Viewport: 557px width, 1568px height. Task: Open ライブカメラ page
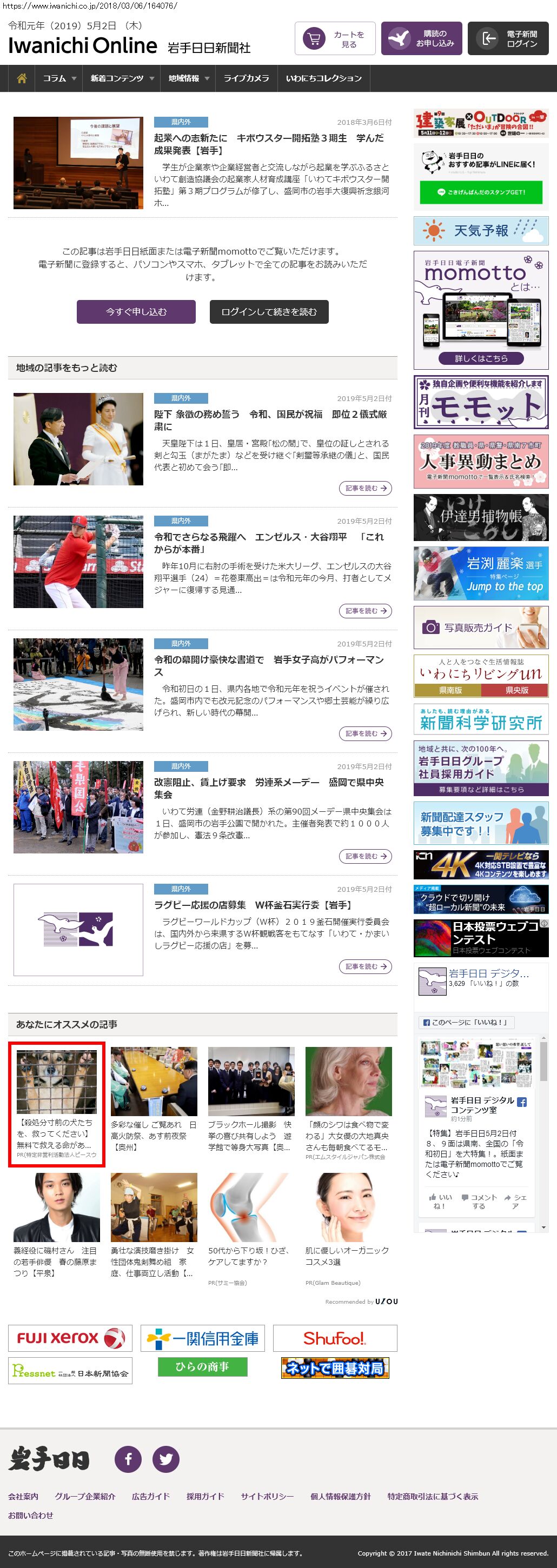tap(246, 78)
